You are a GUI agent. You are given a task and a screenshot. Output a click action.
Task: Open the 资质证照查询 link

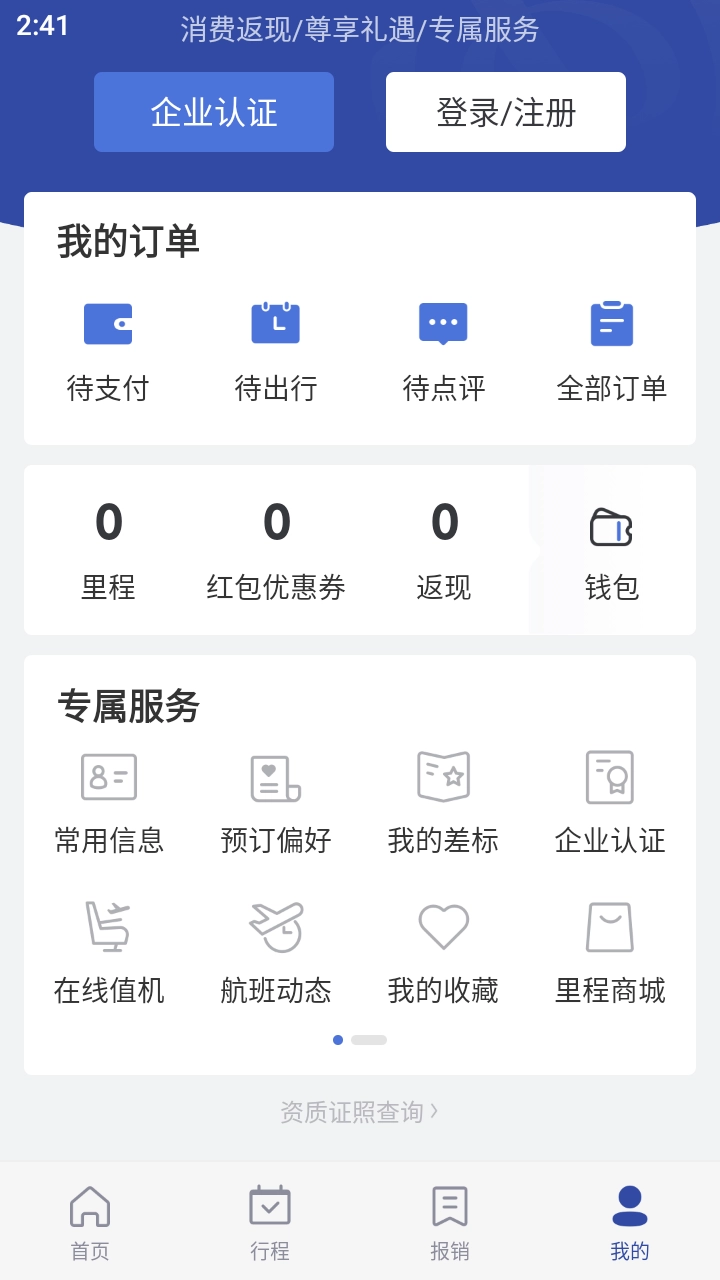(359, 1112)
